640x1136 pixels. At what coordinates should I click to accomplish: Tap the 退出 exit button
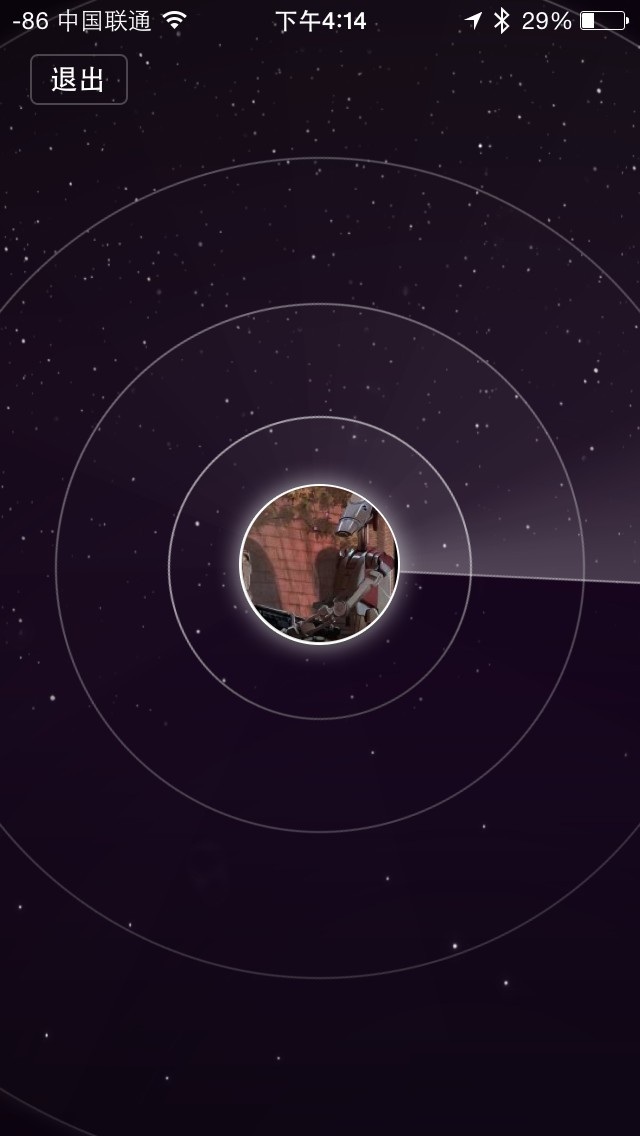(x=79, y=80)
